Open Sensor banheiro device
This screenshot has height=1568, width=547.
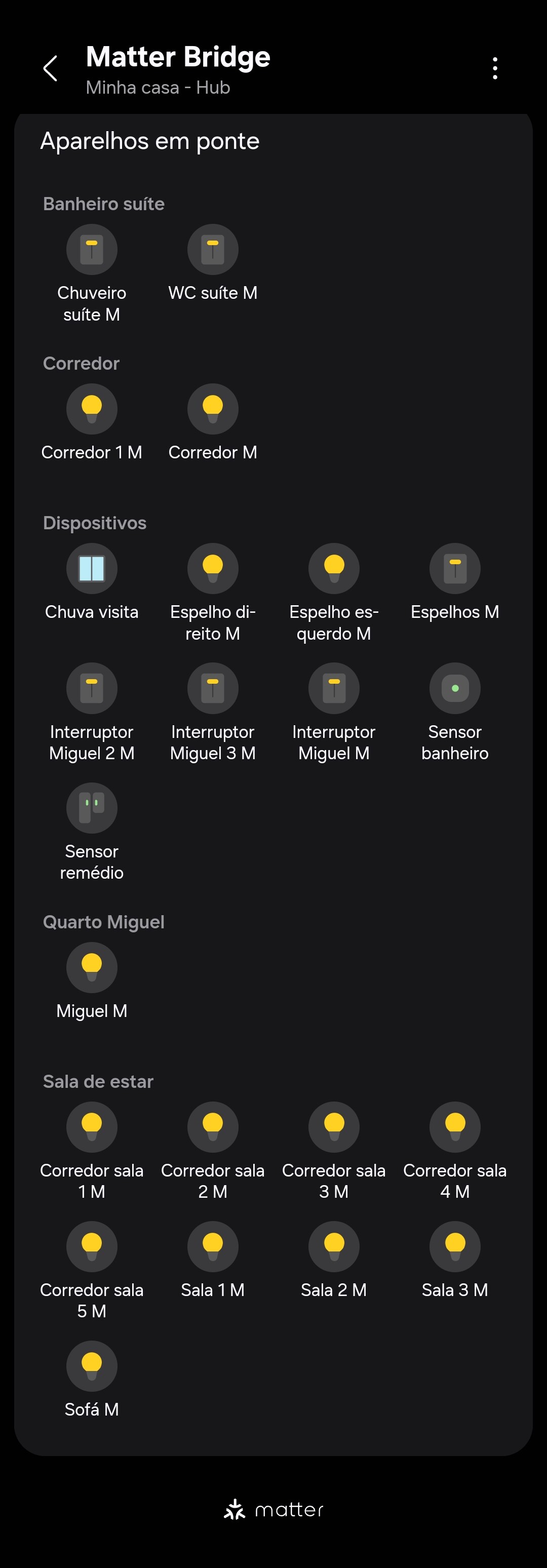454,688
